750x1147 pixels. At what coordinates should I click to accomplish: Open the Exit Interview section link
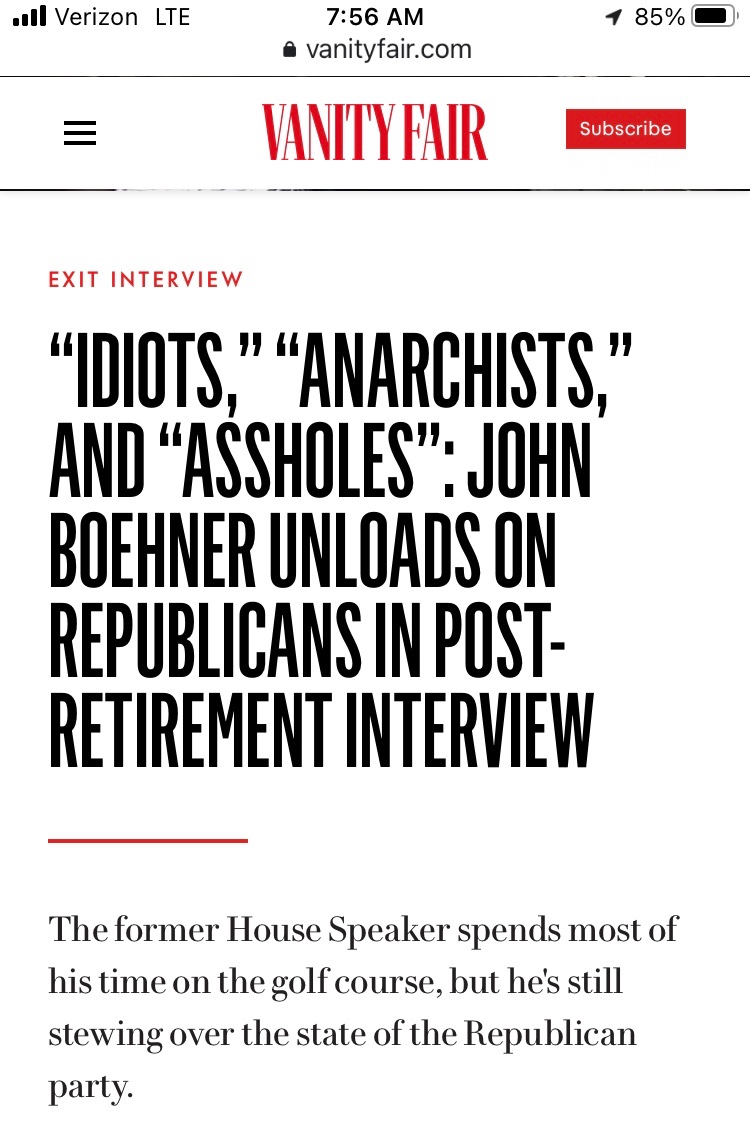click(146, 280)
